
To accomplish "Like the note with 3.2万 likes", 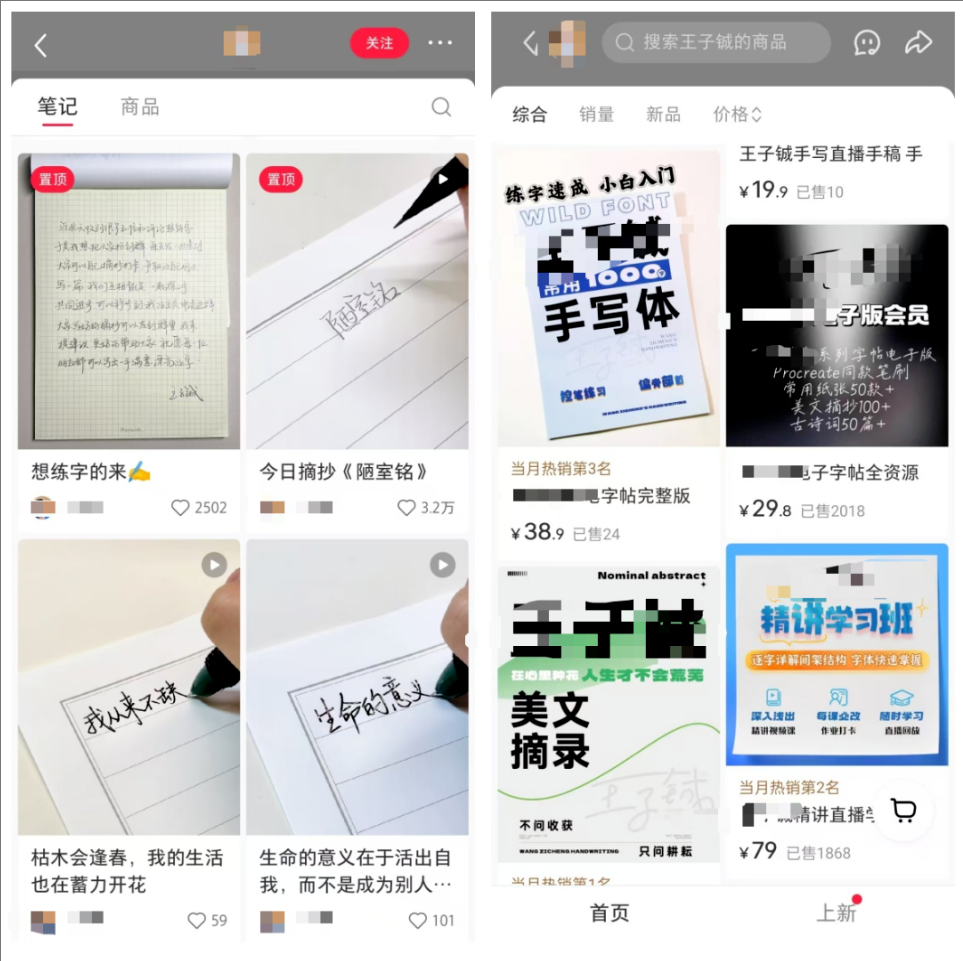I will (x=406, y=508).
